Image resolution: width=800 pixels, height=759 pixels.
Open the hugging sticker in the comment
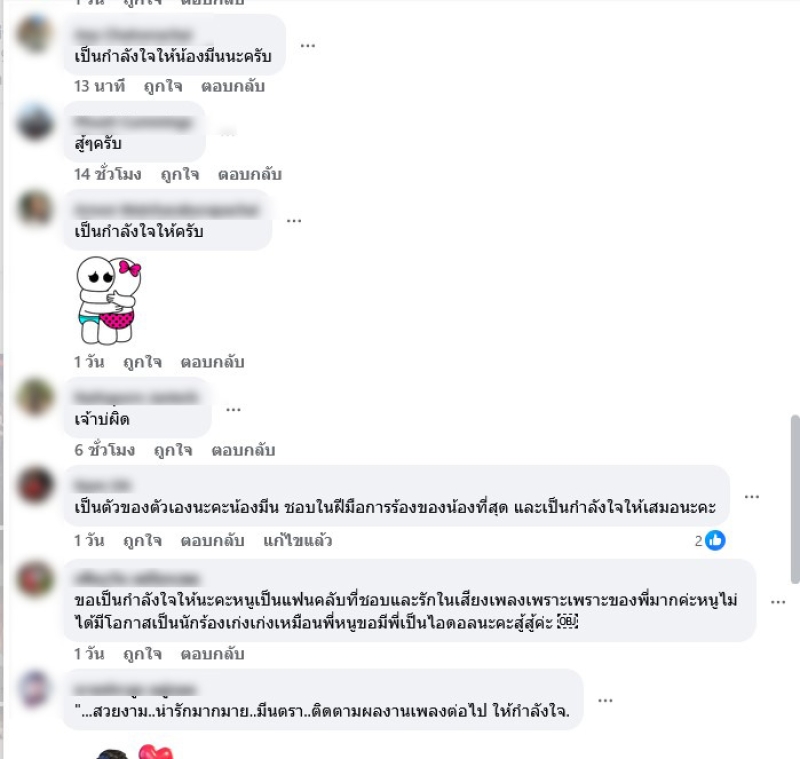(106, 299)
